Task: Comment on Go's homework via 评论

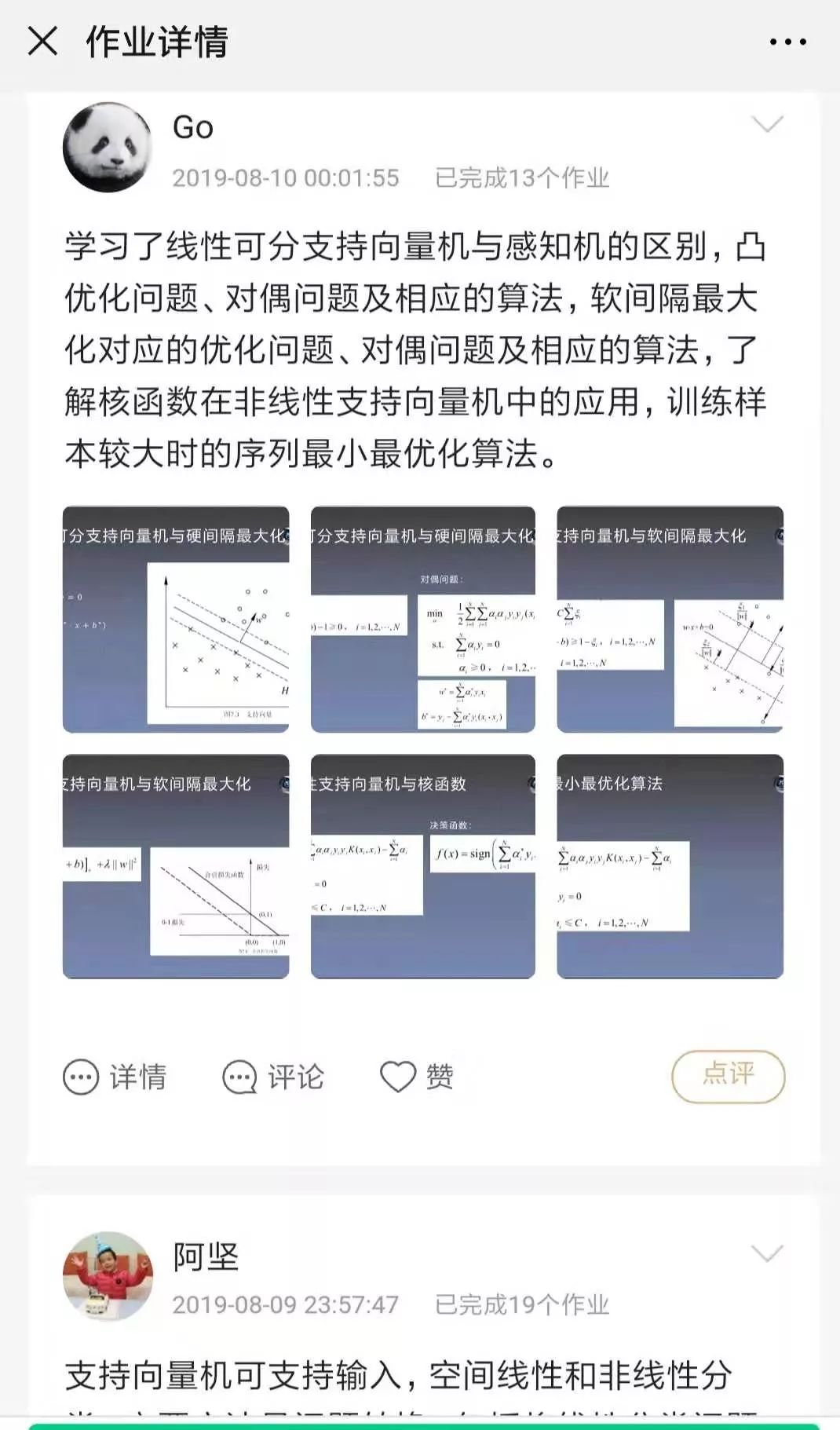Action: 273,1077
